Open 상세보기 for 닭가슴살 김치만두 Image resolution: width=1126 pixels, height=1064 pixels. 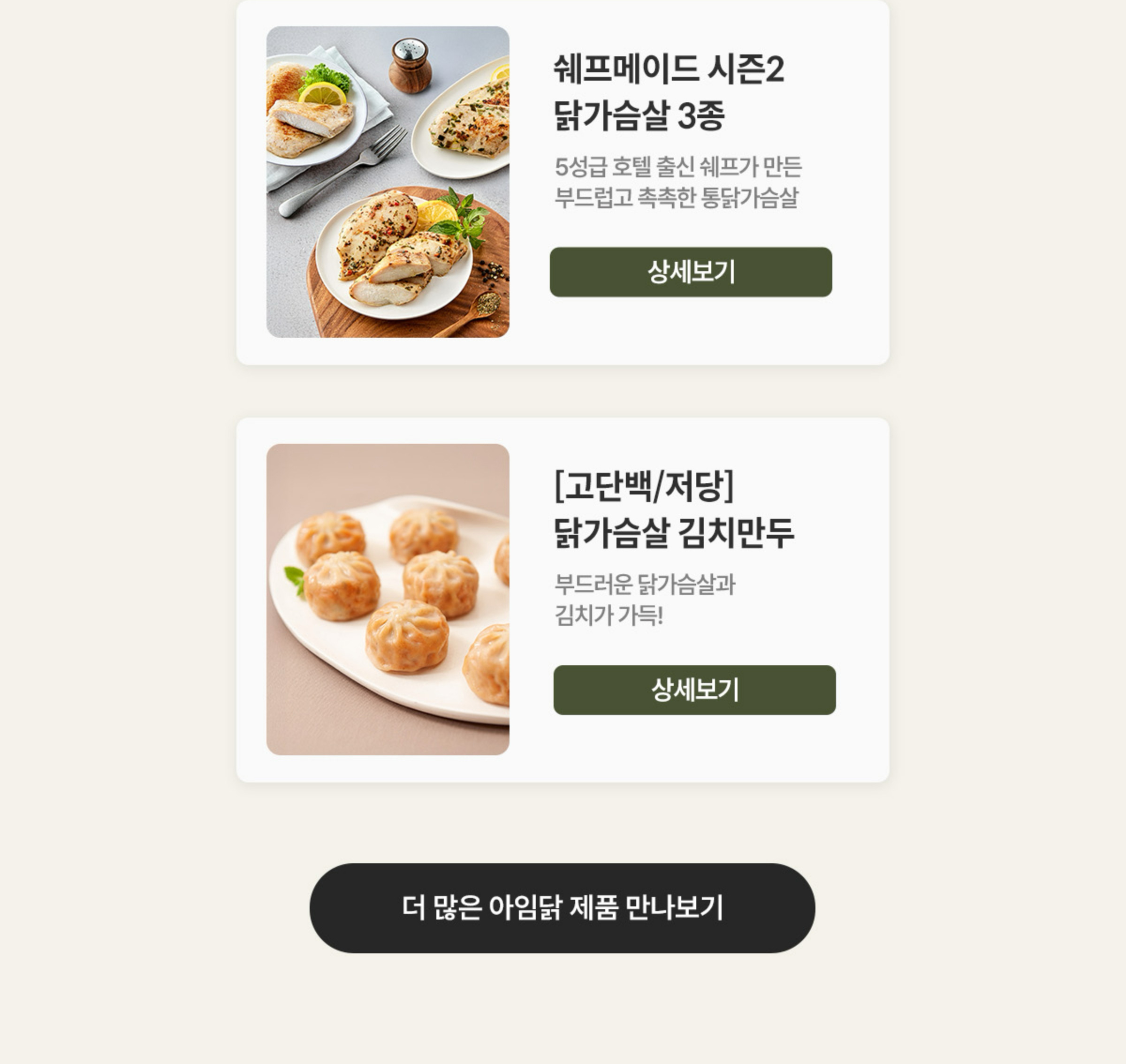[x=694, y=690]
